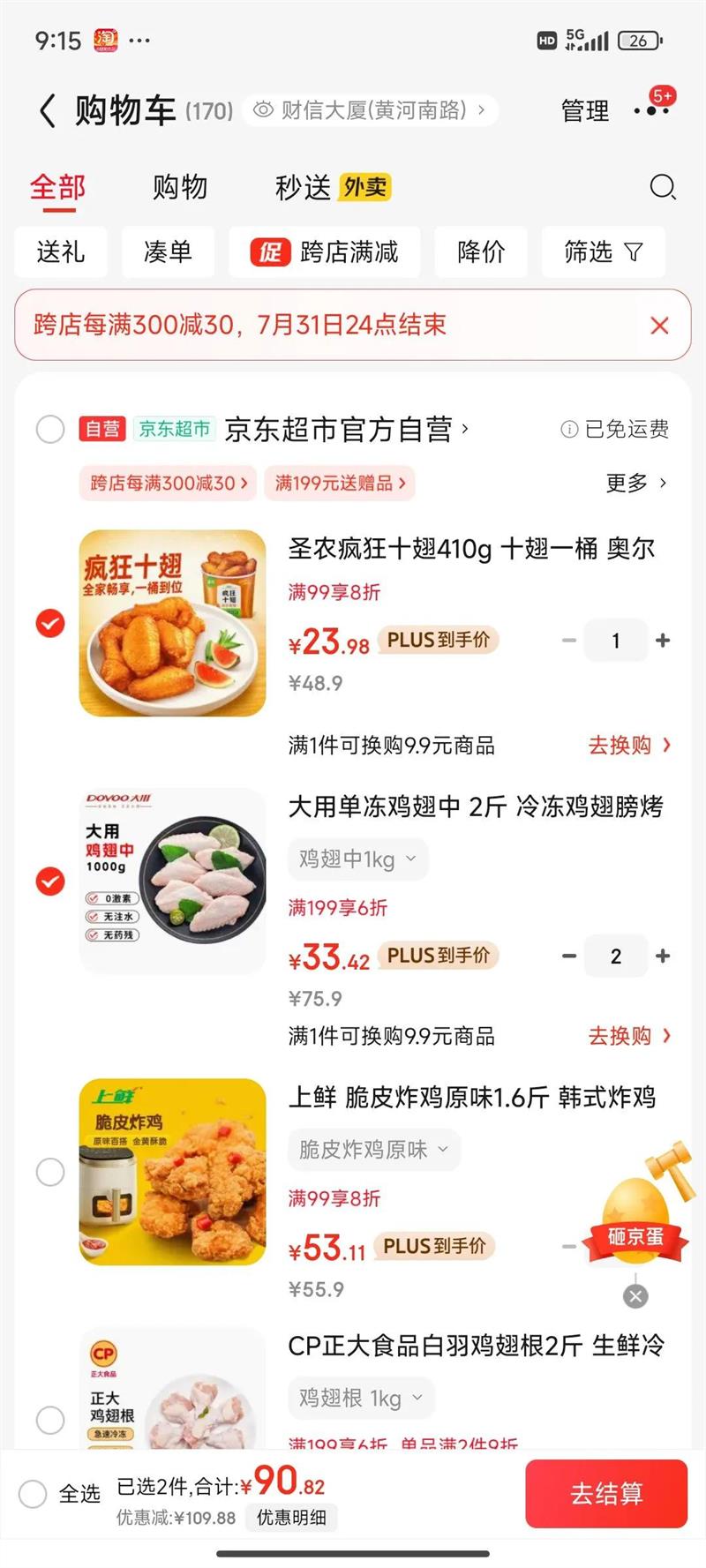Expand the 鸡翅中1kg spec dropdown
This screenshot has width=706, height=1568.
(357, 859)
